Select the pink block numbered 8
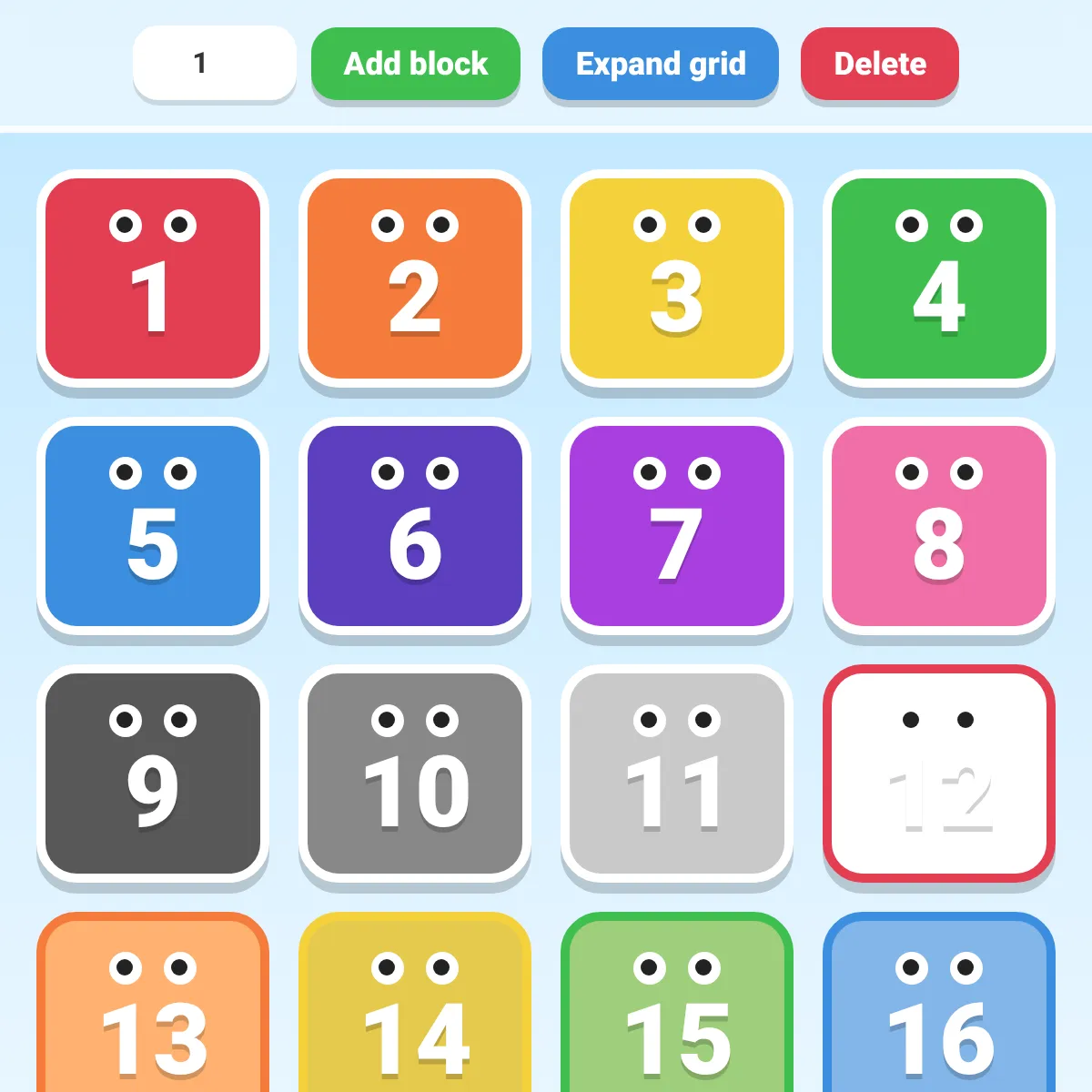The height and width of the screenshot is (1092, 1092). (x=939, y=526)
